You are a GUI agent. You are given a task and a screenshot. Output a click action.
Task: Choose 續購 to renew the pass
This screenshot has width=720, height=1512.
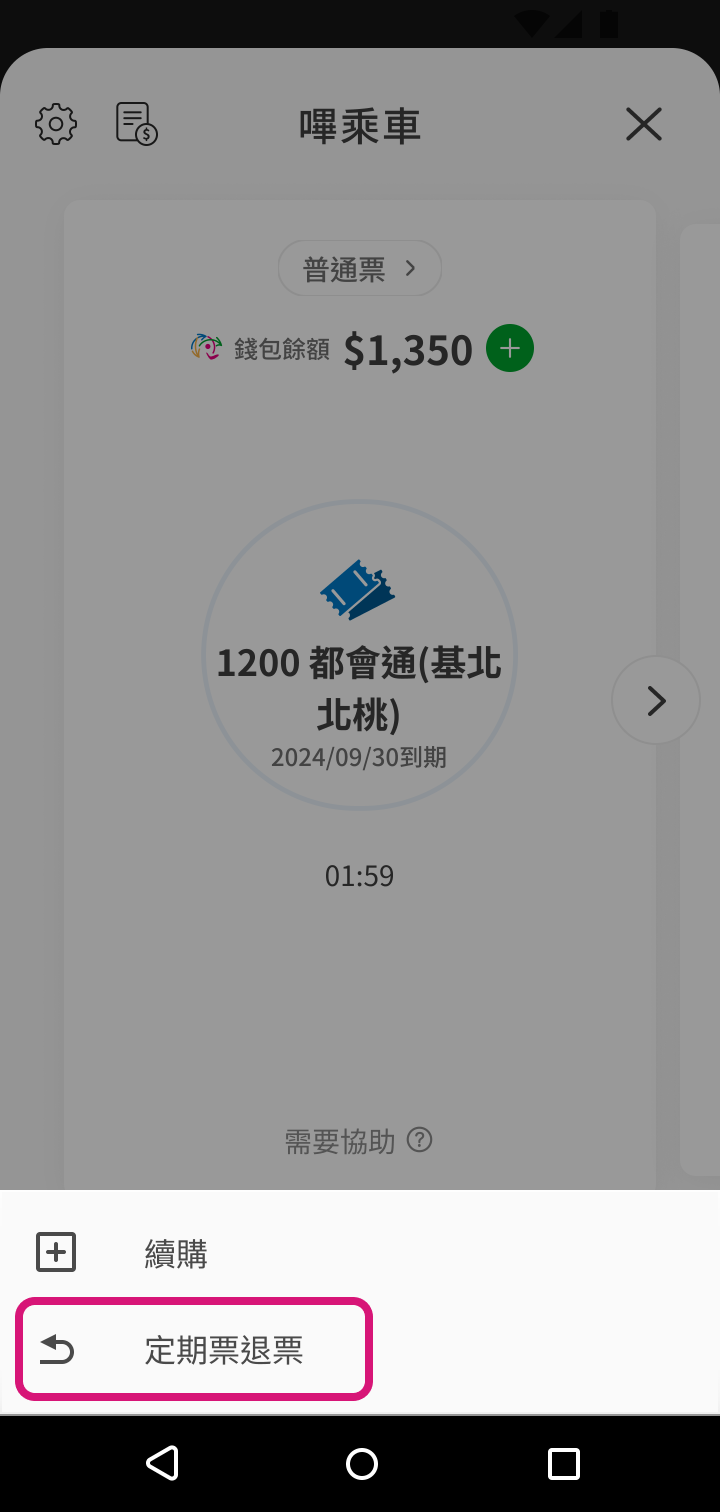coord(175,1253)
